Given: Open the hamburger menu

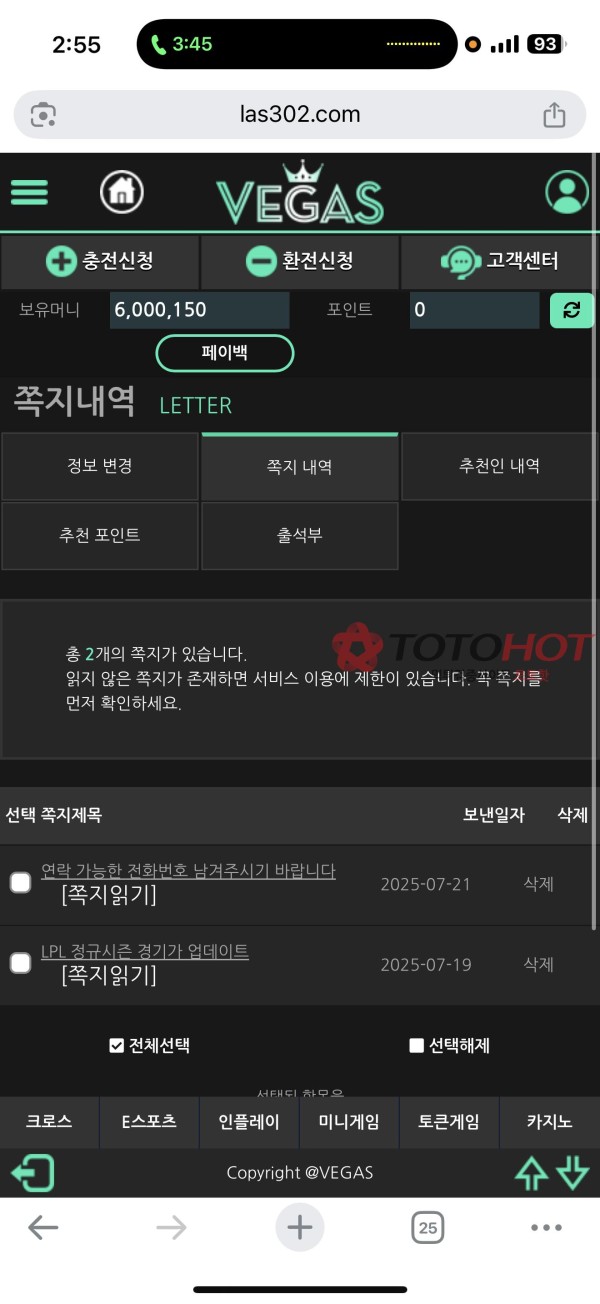Looking at the screenshot, I should [29, 192].
